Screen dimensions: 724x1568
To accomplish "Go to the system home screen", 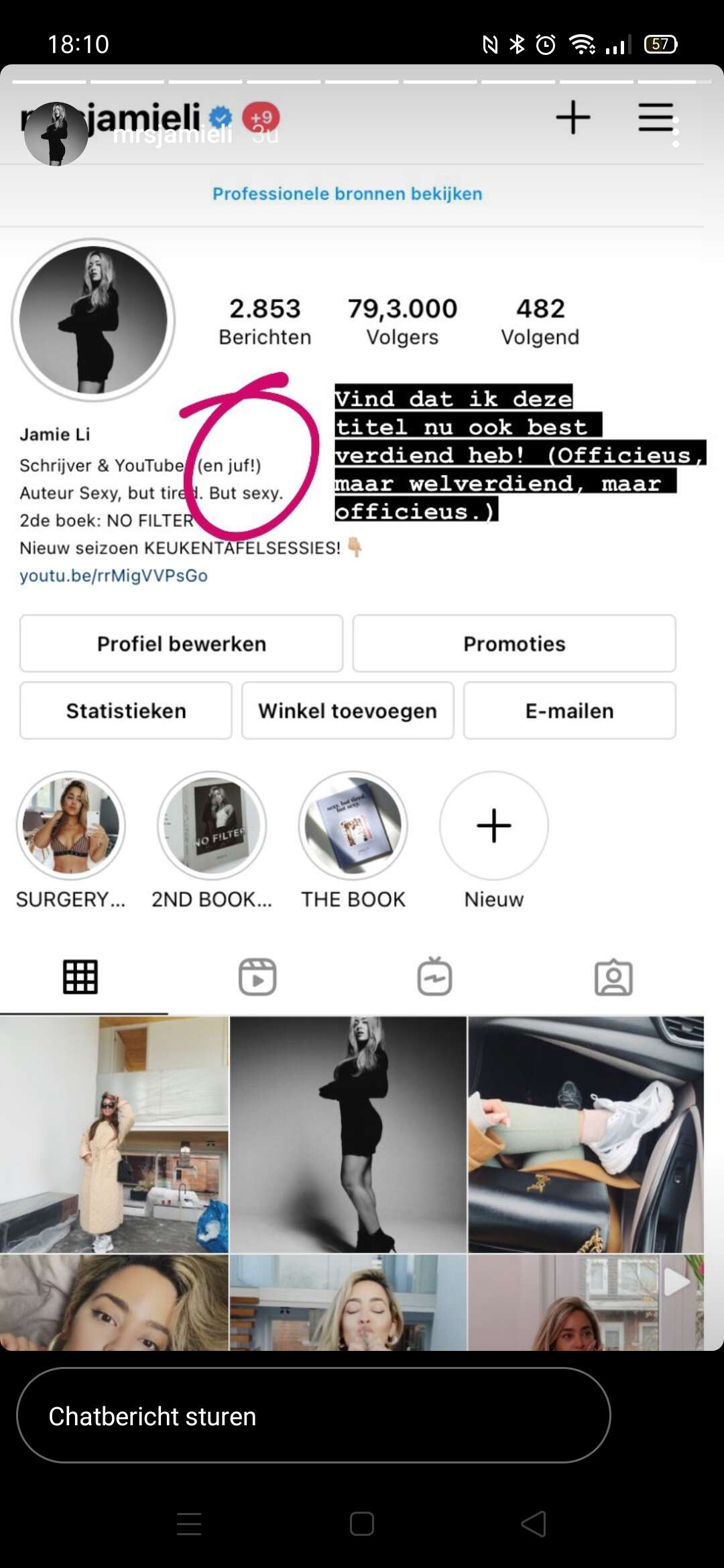I will pyautogui.click(x=362, y=1524).
